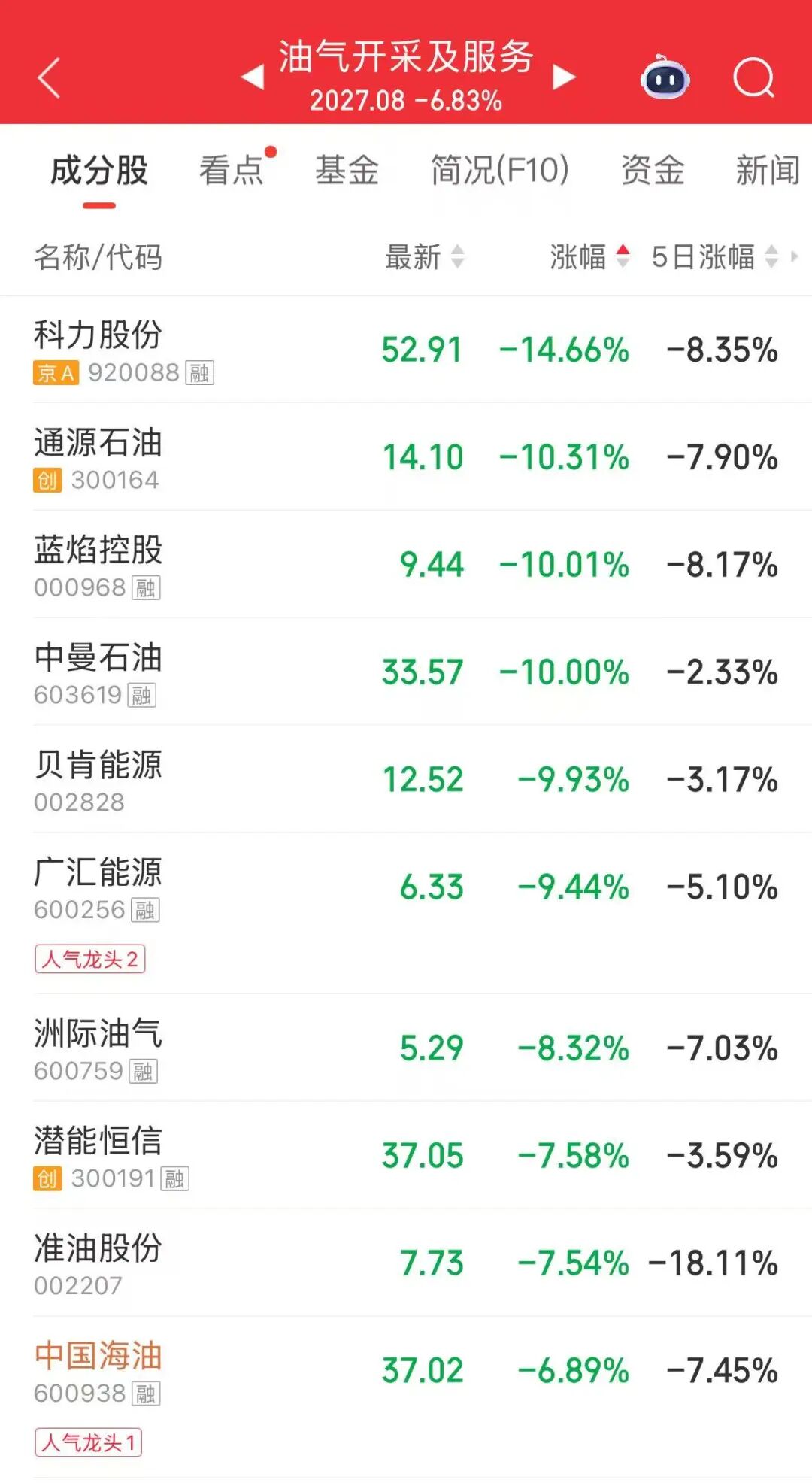
Task: Expand more columns via header right chevron
Action: pyautogui.click(x=793, y=258)
